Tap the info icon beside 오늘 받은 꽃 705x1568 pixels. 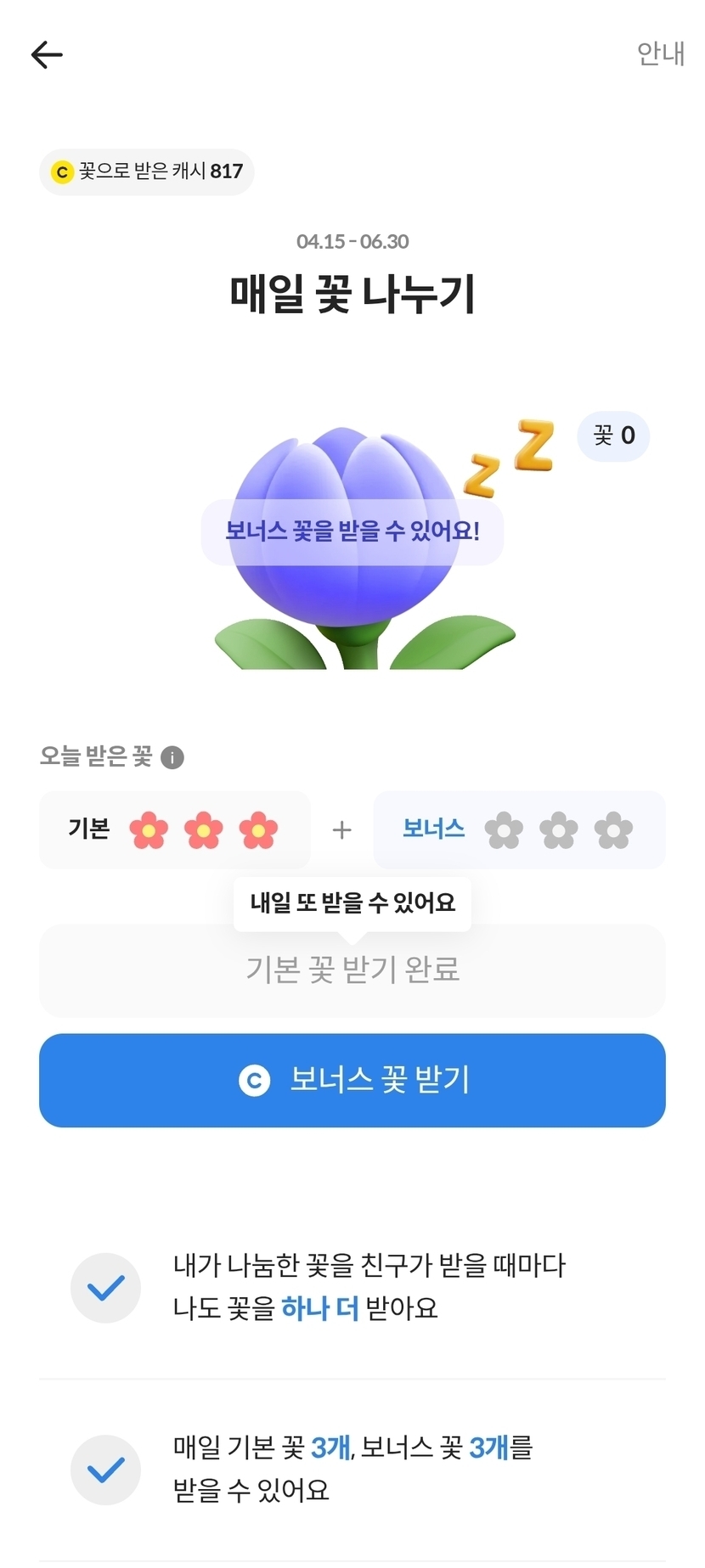click(x=172, y=757)
